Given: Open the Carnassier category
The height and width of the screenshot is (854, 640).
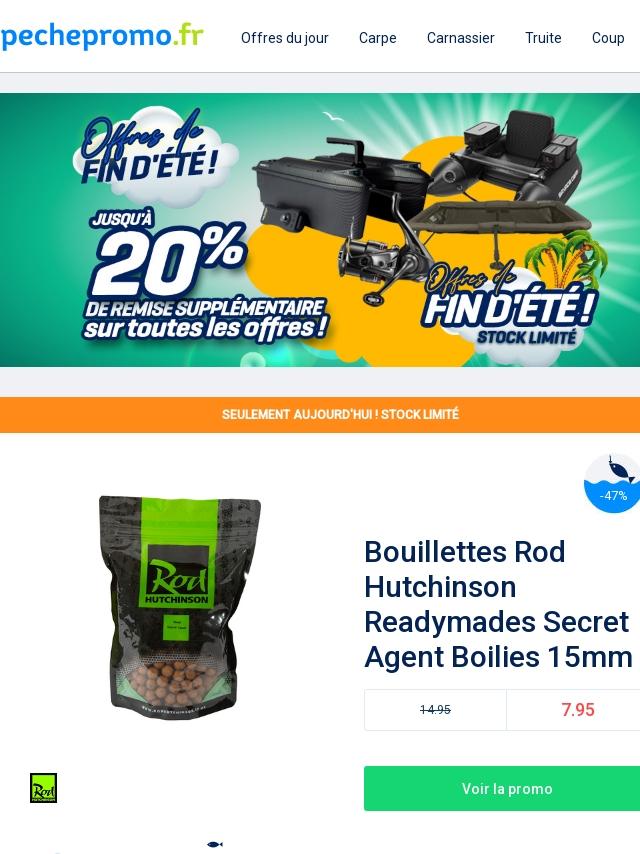Looking at the screenshot, I should (460, 38).
